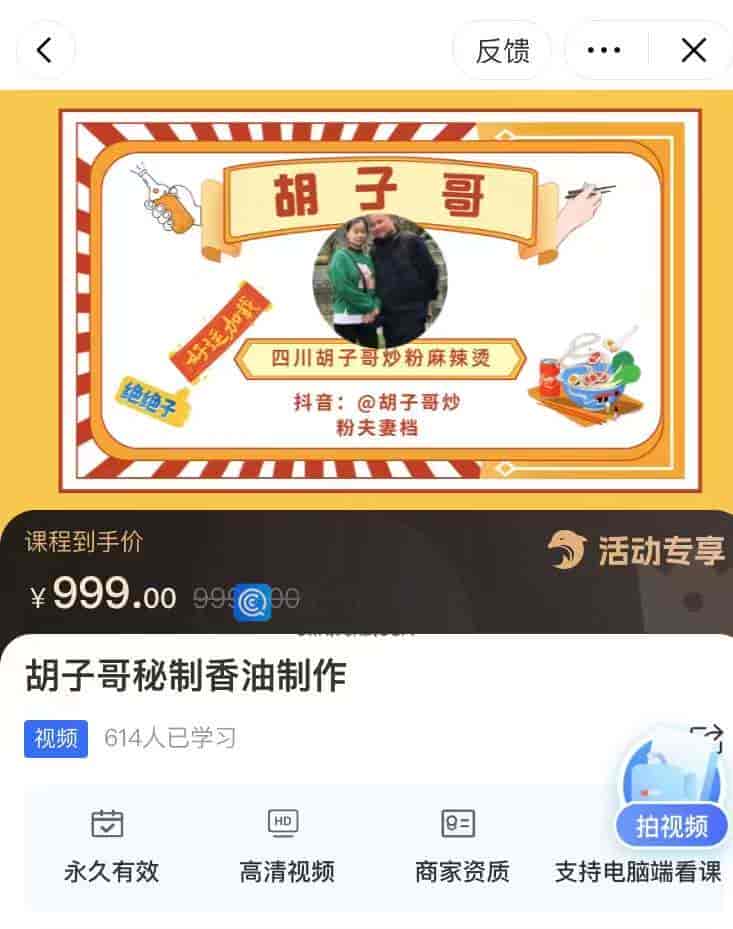Tap the 永久有效 calendar icon
The image size is (733, 929).
[x=106, y=824]
